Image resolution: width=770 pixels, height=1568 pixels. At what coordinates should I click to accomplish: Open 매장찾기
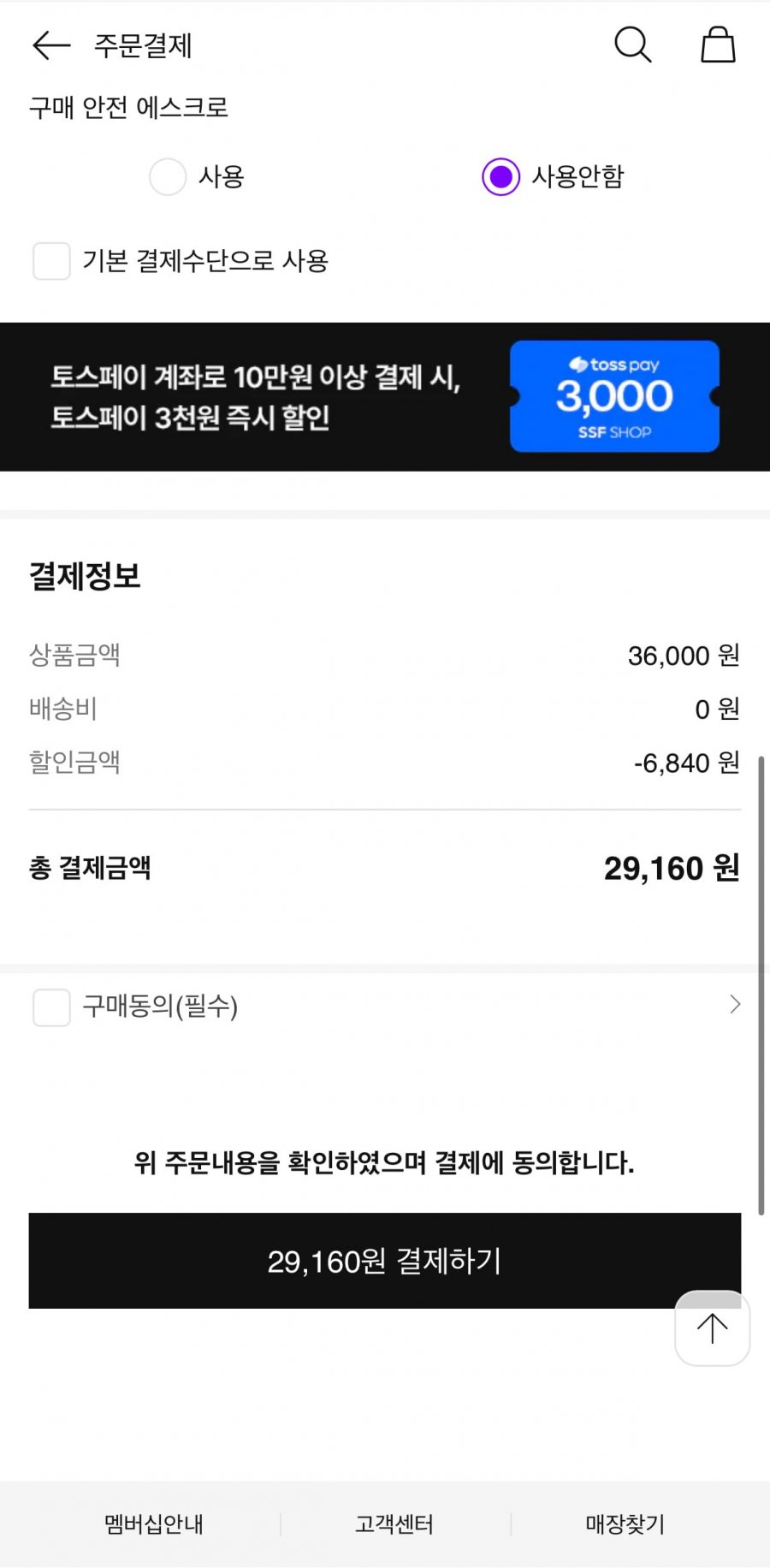(625, 1524)
